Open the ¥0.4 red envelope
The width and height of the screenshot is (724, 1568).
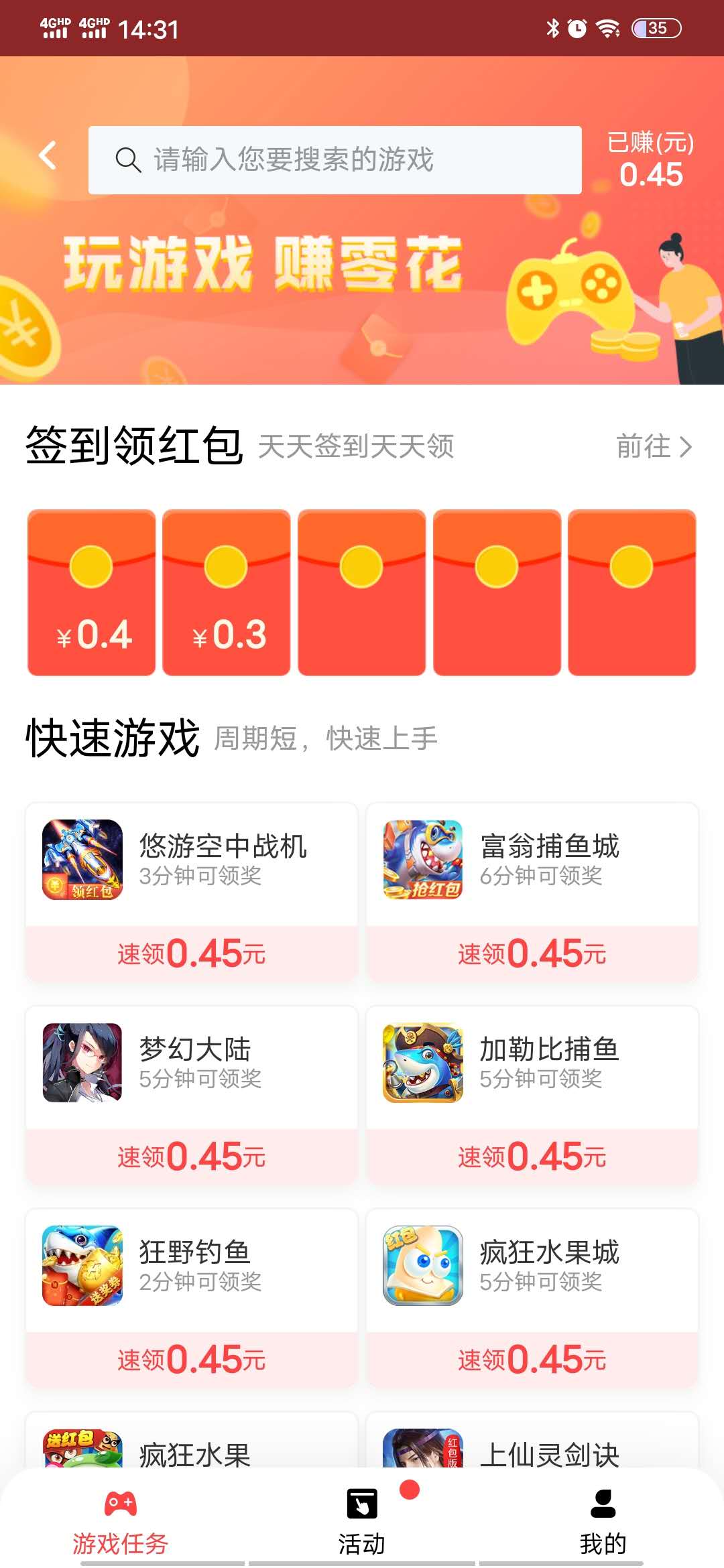92,592
